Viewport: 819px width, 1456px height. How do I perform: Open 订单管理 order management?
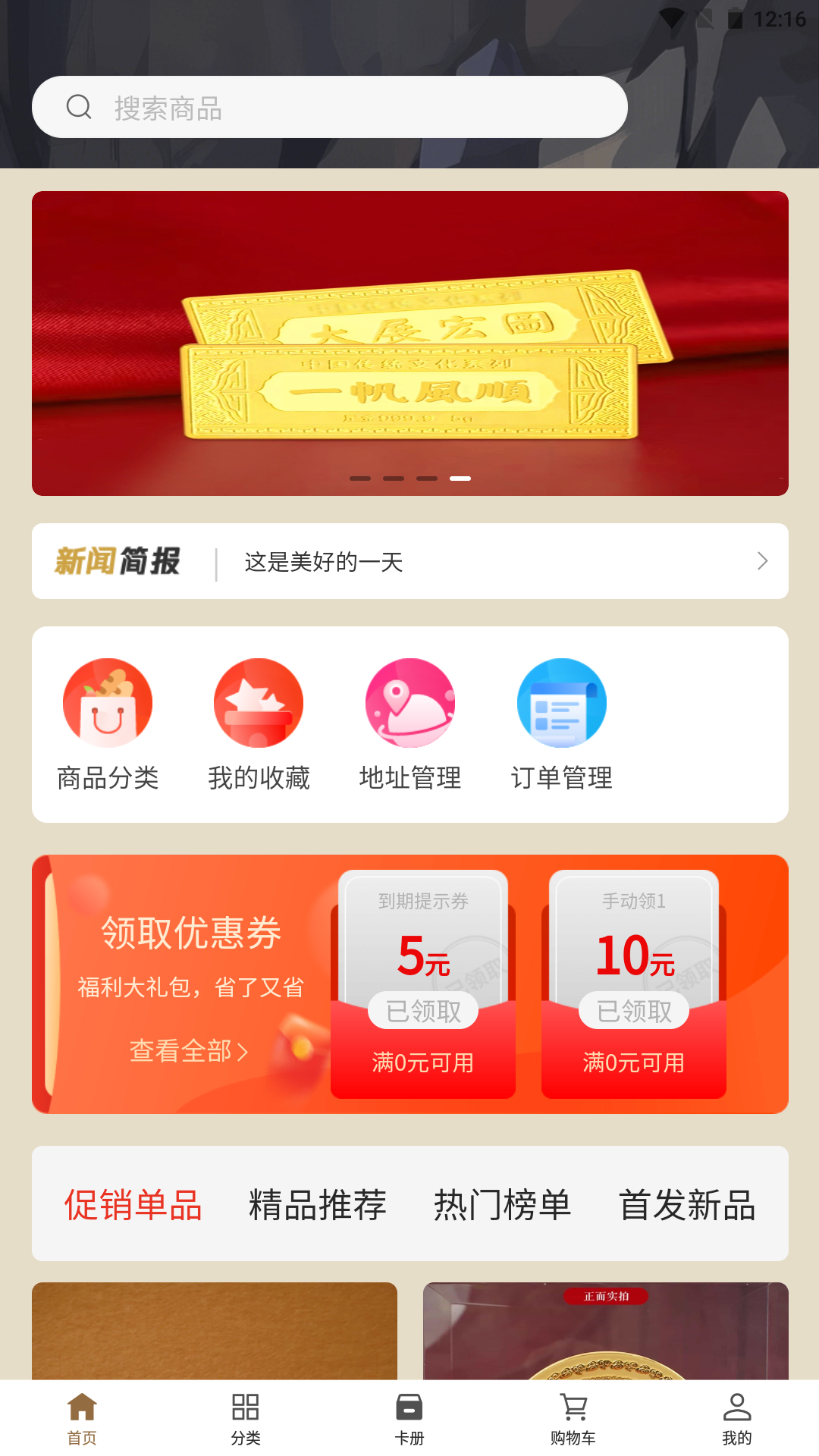[x=562, y=724]
